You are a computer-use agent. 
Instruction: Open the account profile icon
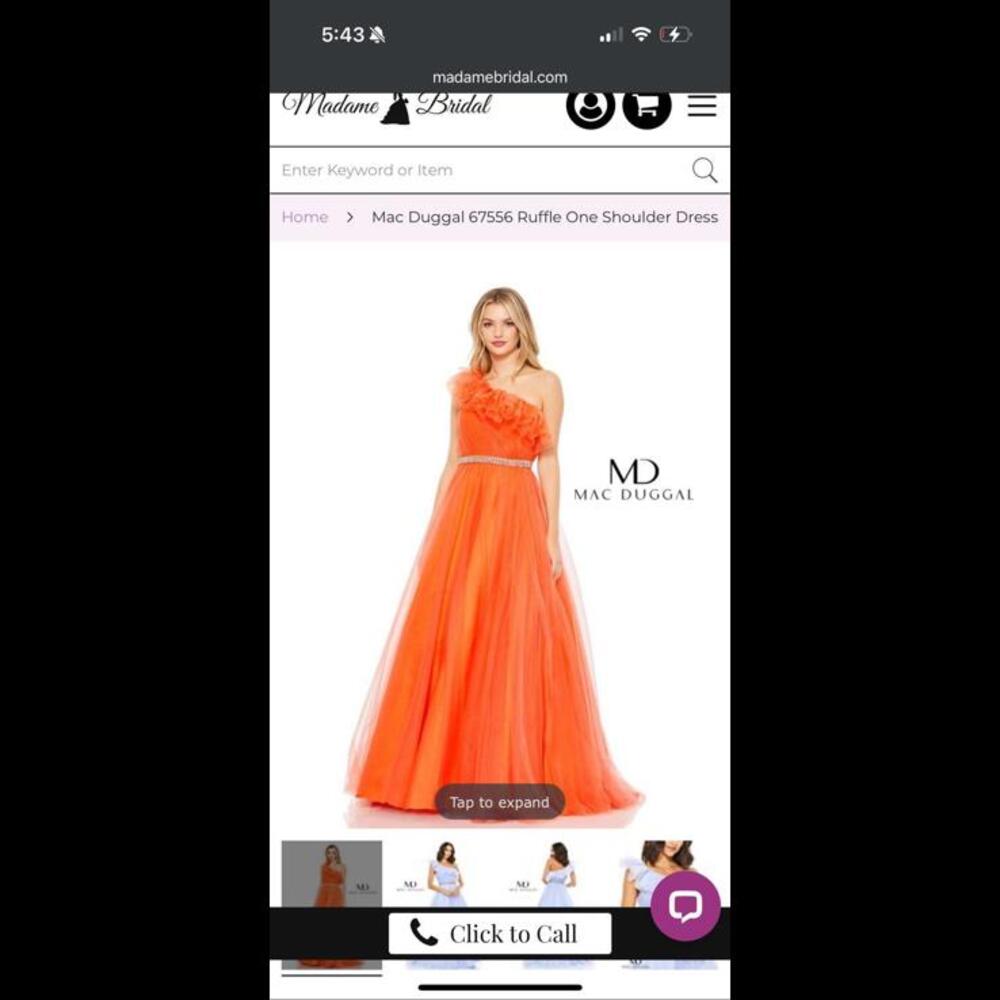pos(590,105)
